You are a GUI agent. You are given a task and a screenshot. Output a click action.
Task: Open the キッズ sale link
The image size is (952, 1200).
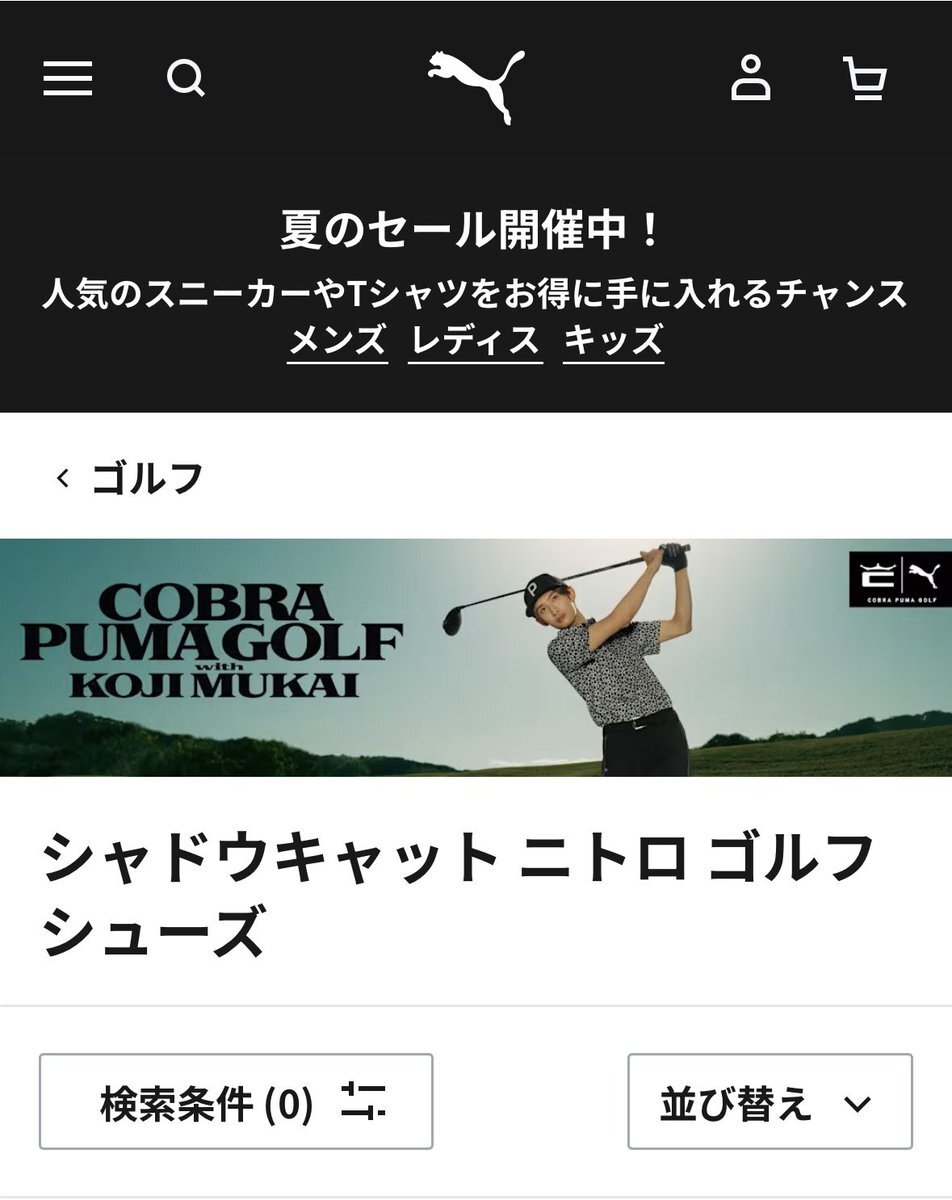pyautogui.click(x=613, y=341)
